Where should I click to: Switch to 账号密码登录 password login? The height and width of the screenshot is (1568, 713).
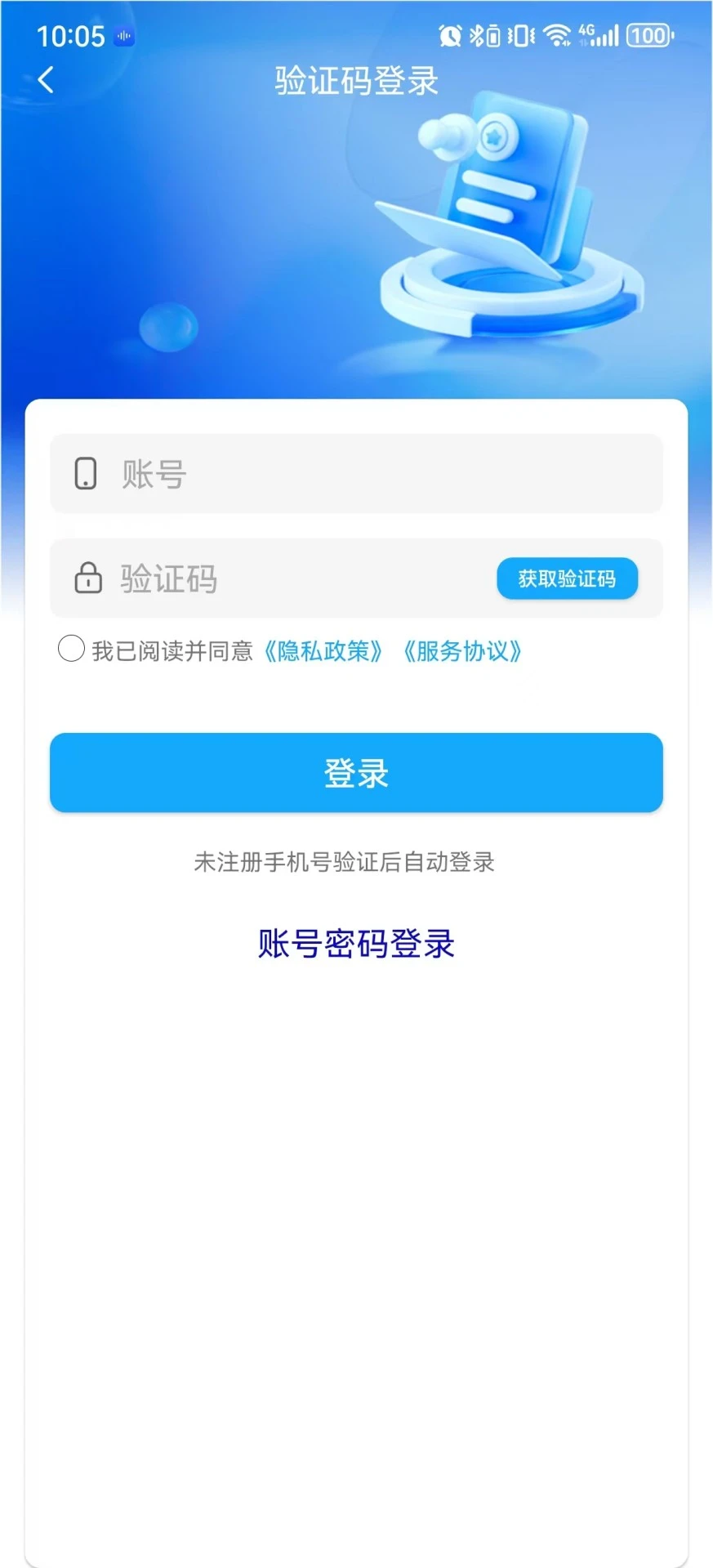click(356, 943)
